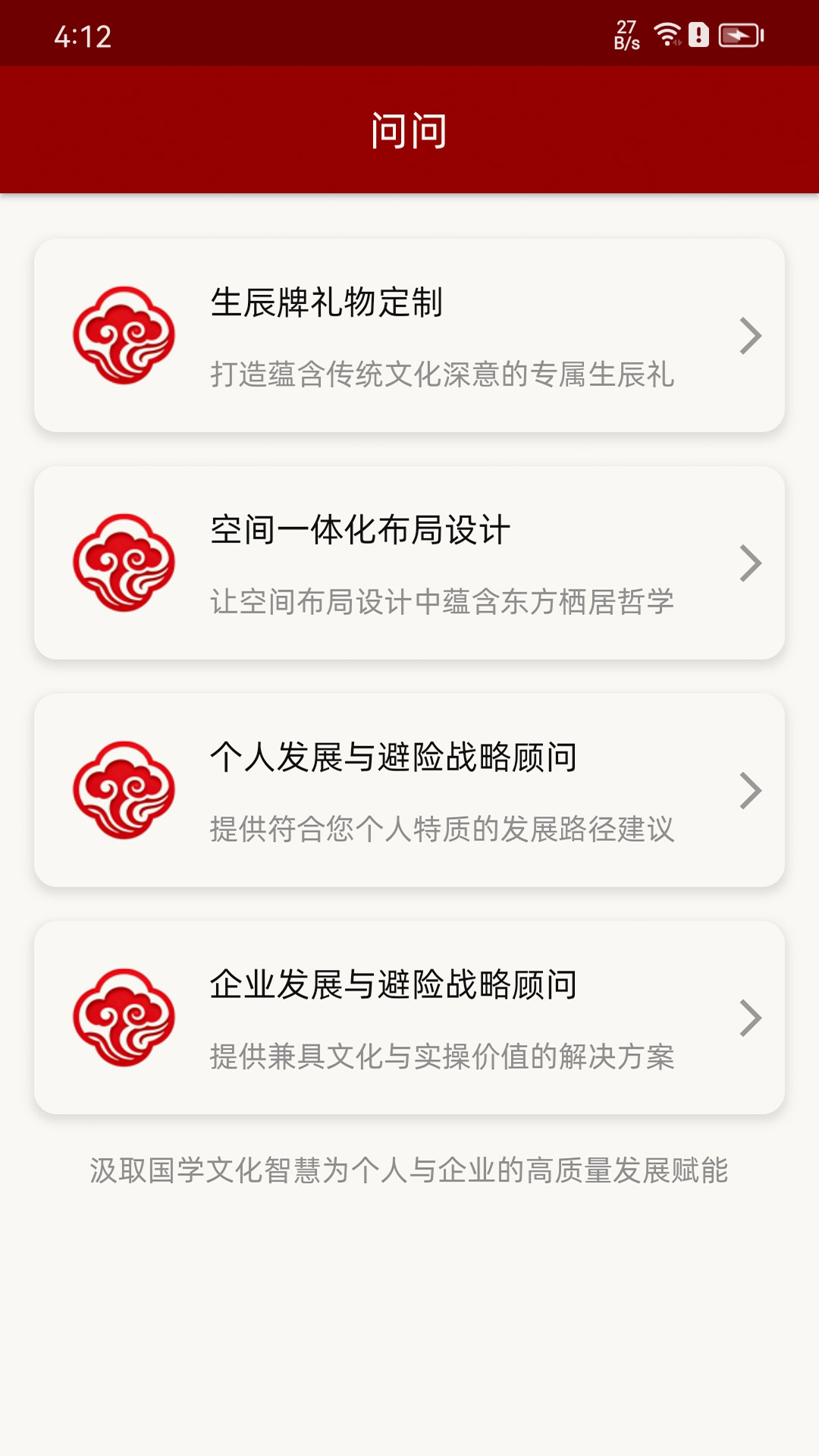Click the cloud icon for 生辰牌礼物定制

click(125, 335)
